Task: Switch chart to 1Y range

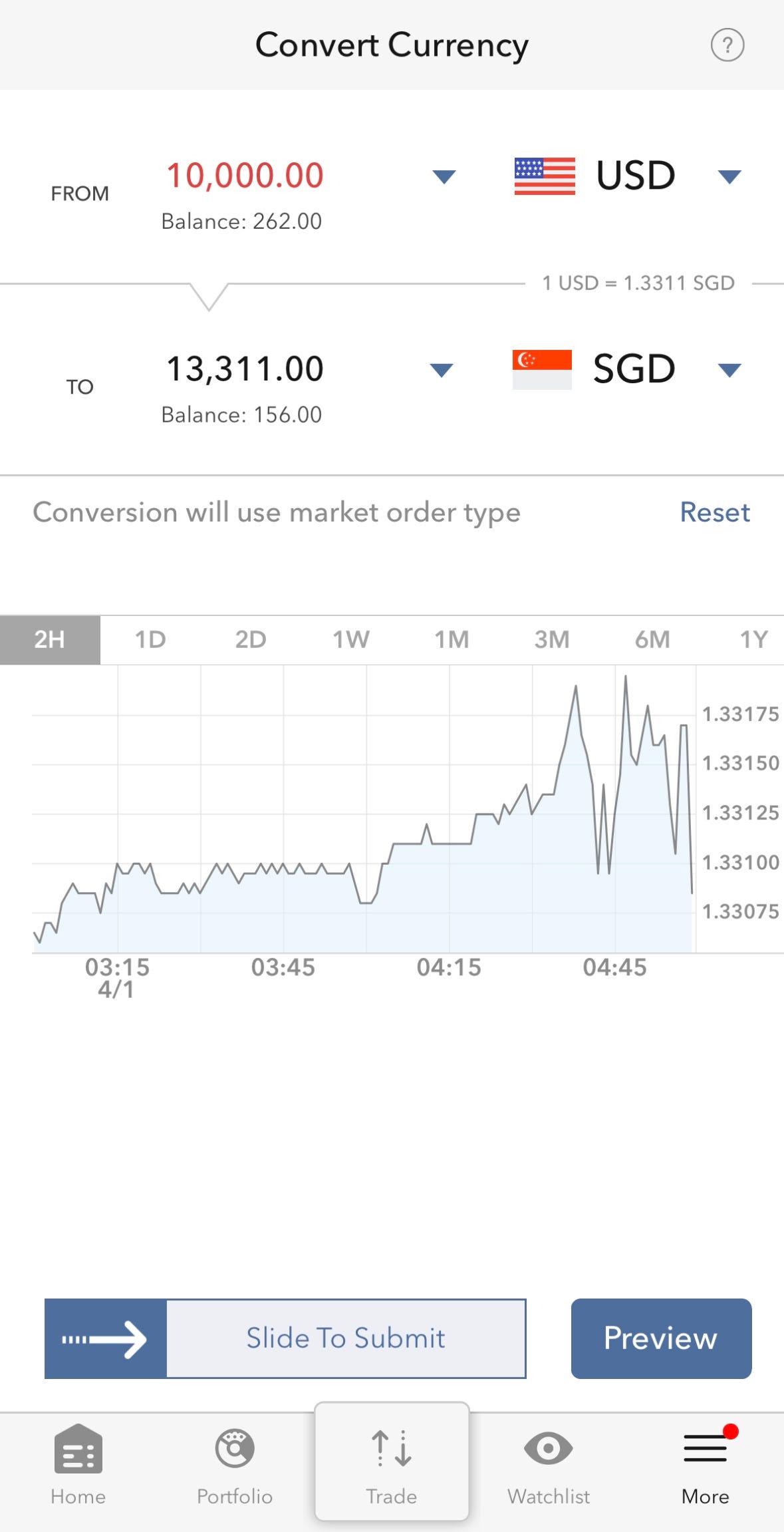Action: click(x=753, y=640)
